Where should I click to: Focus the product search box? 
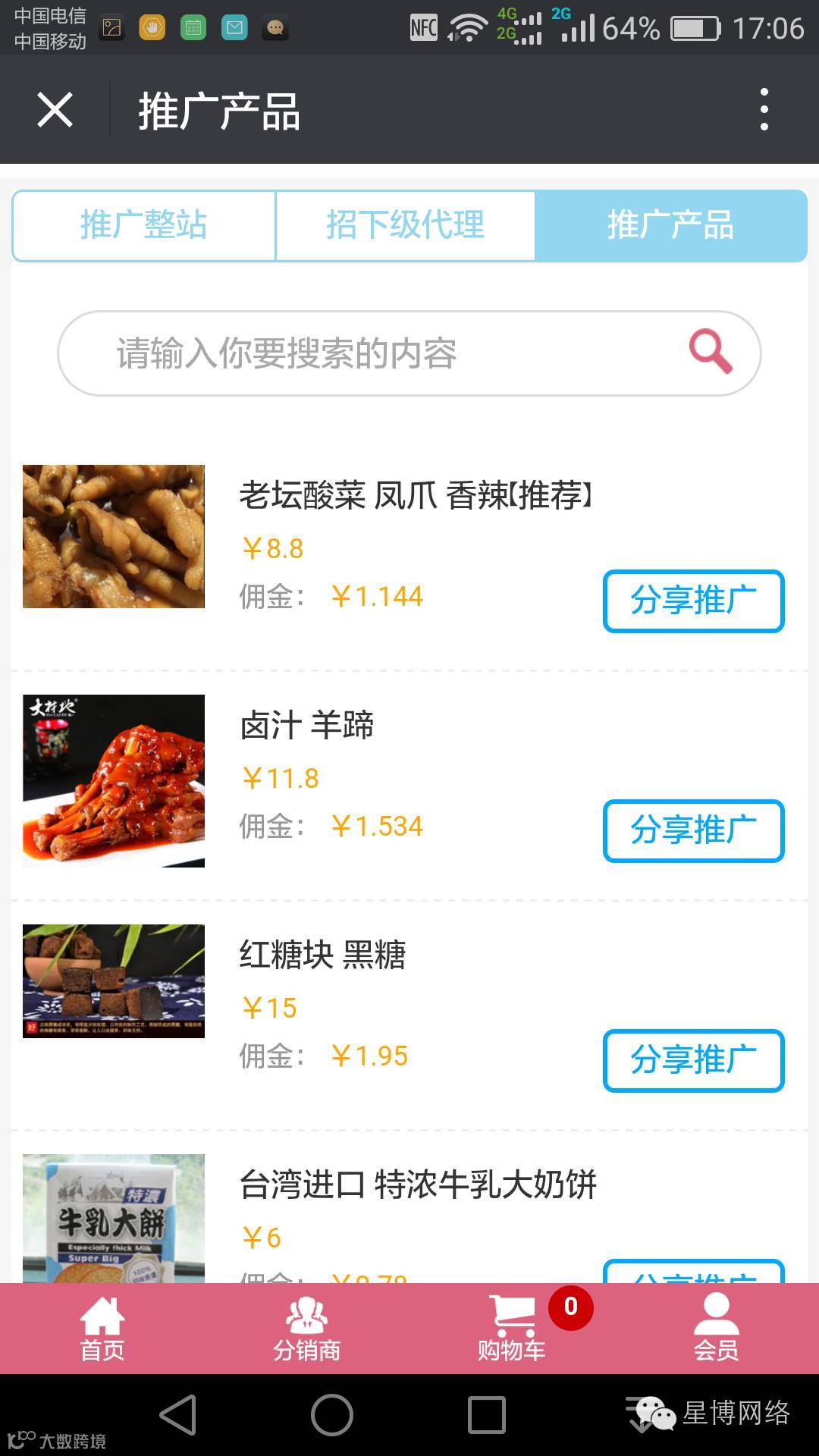364,353
